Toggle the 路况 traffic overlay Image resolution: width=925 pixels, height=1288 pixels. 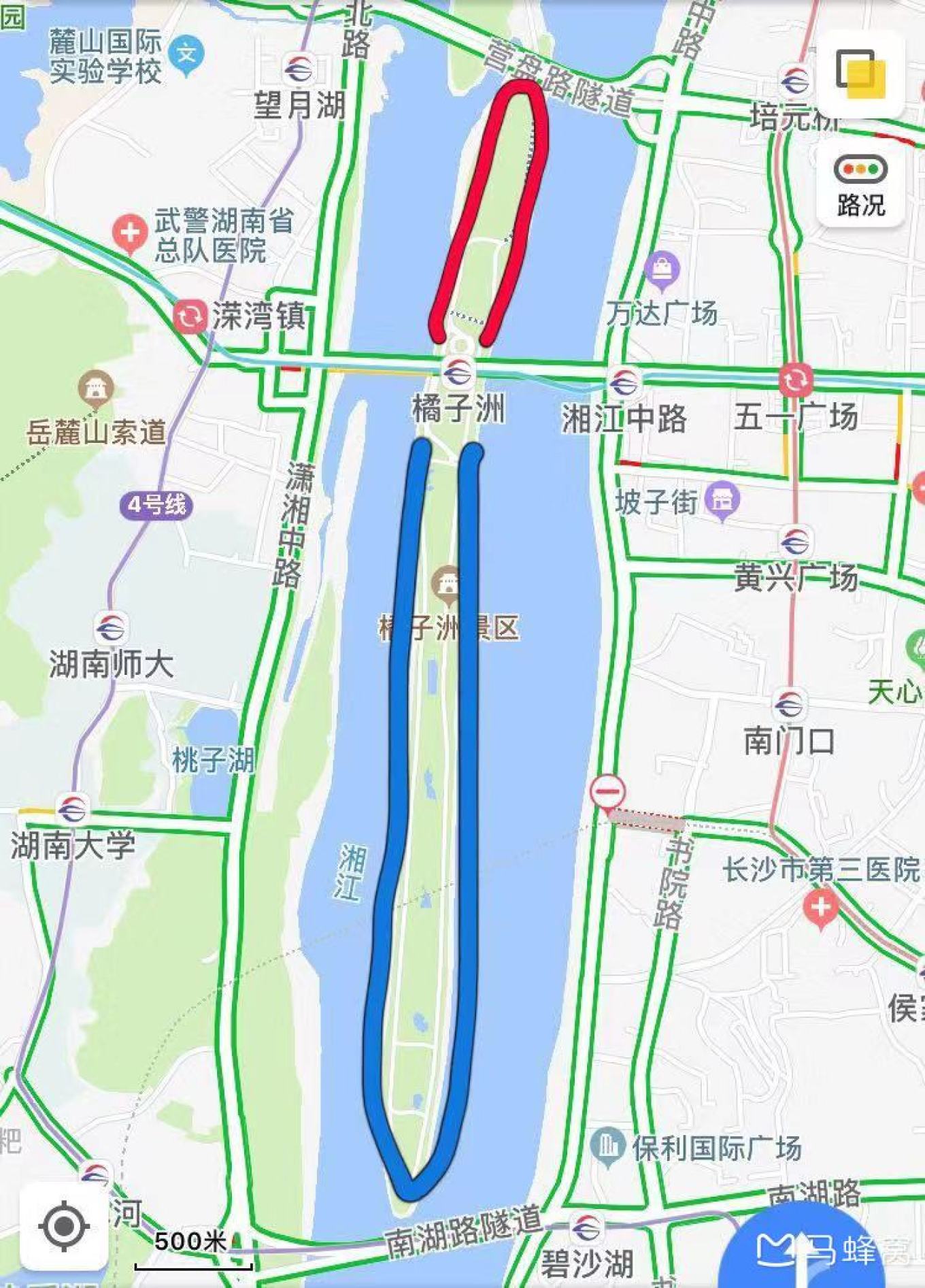(x=860, y=184)
